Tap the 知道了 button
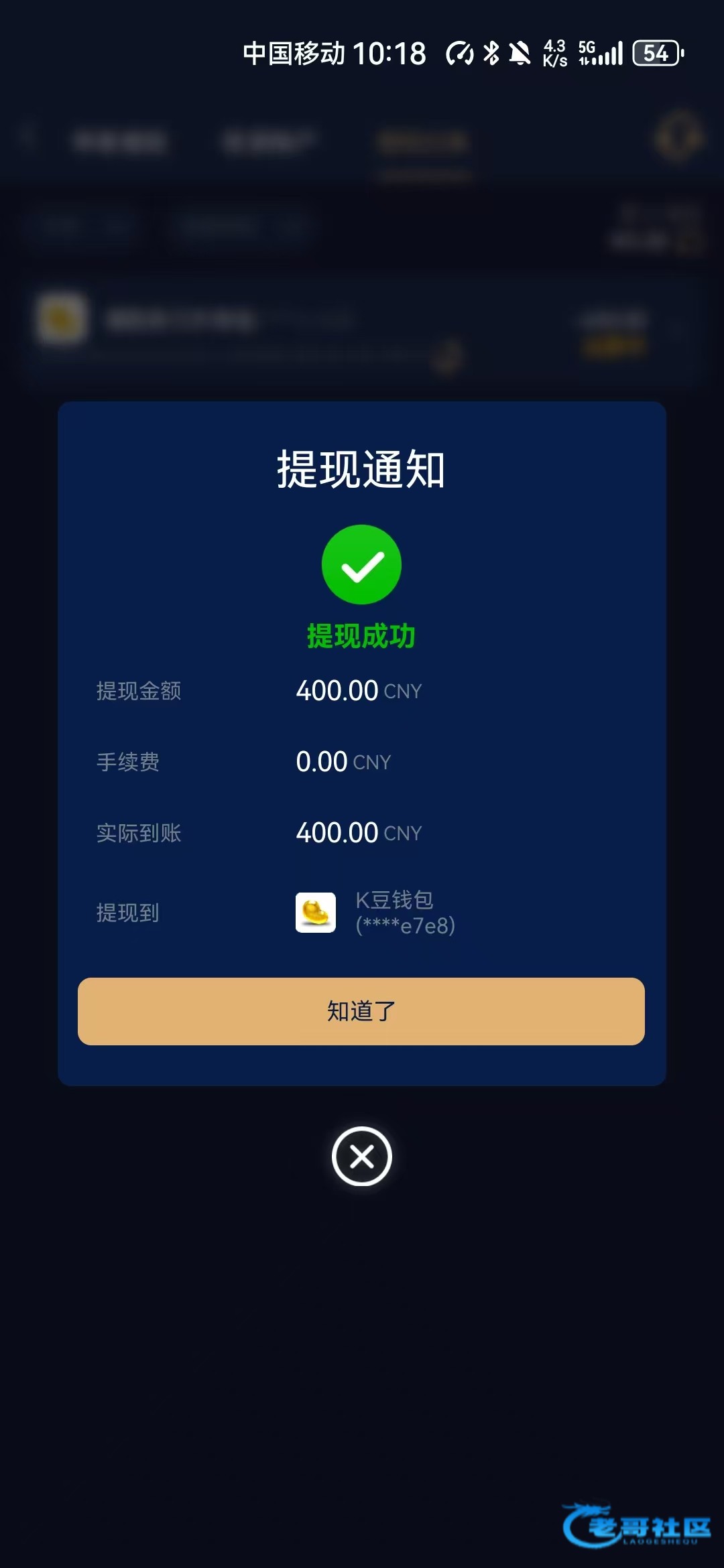This screenshot has width=724, height=1568. [361, 1010]
